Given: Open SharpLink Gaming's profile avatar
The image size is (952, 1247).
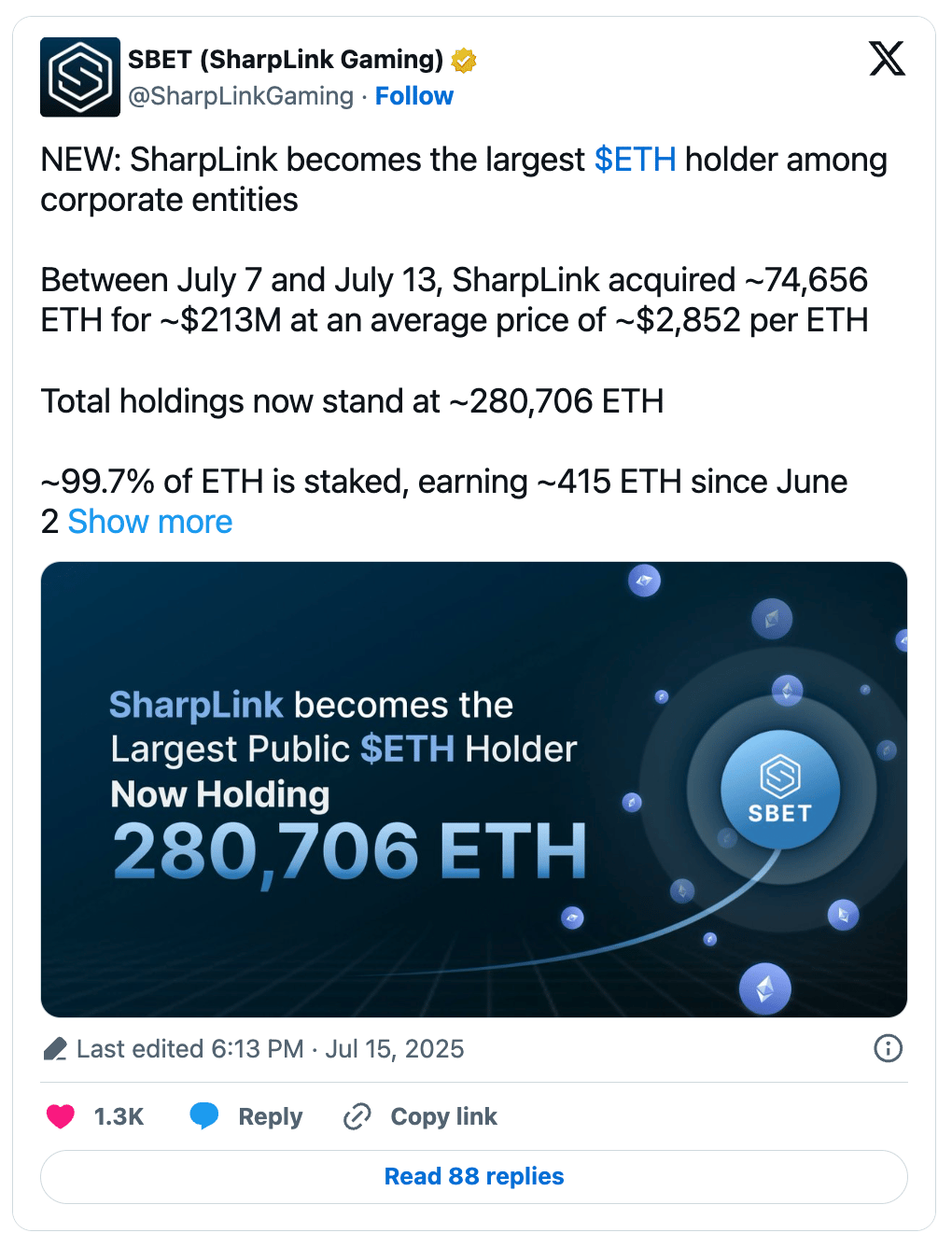Looking at the screenshot, I should [x=80, y=77].
